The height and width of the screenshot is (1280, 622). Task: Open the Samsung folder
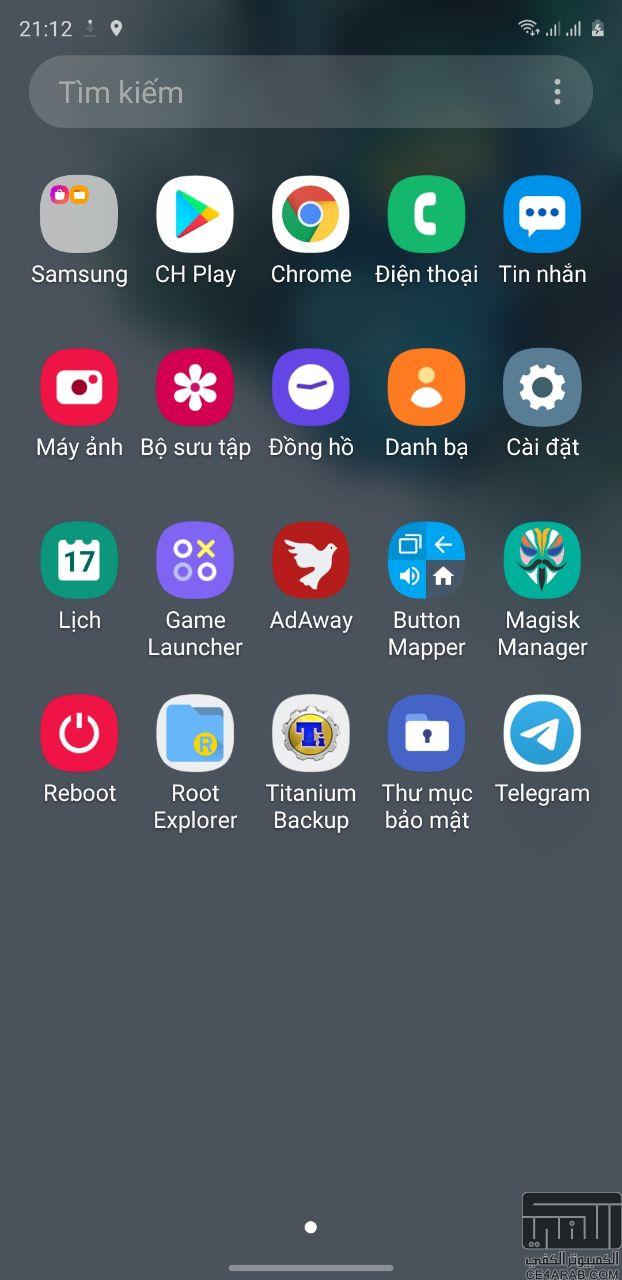coord(79,215)
